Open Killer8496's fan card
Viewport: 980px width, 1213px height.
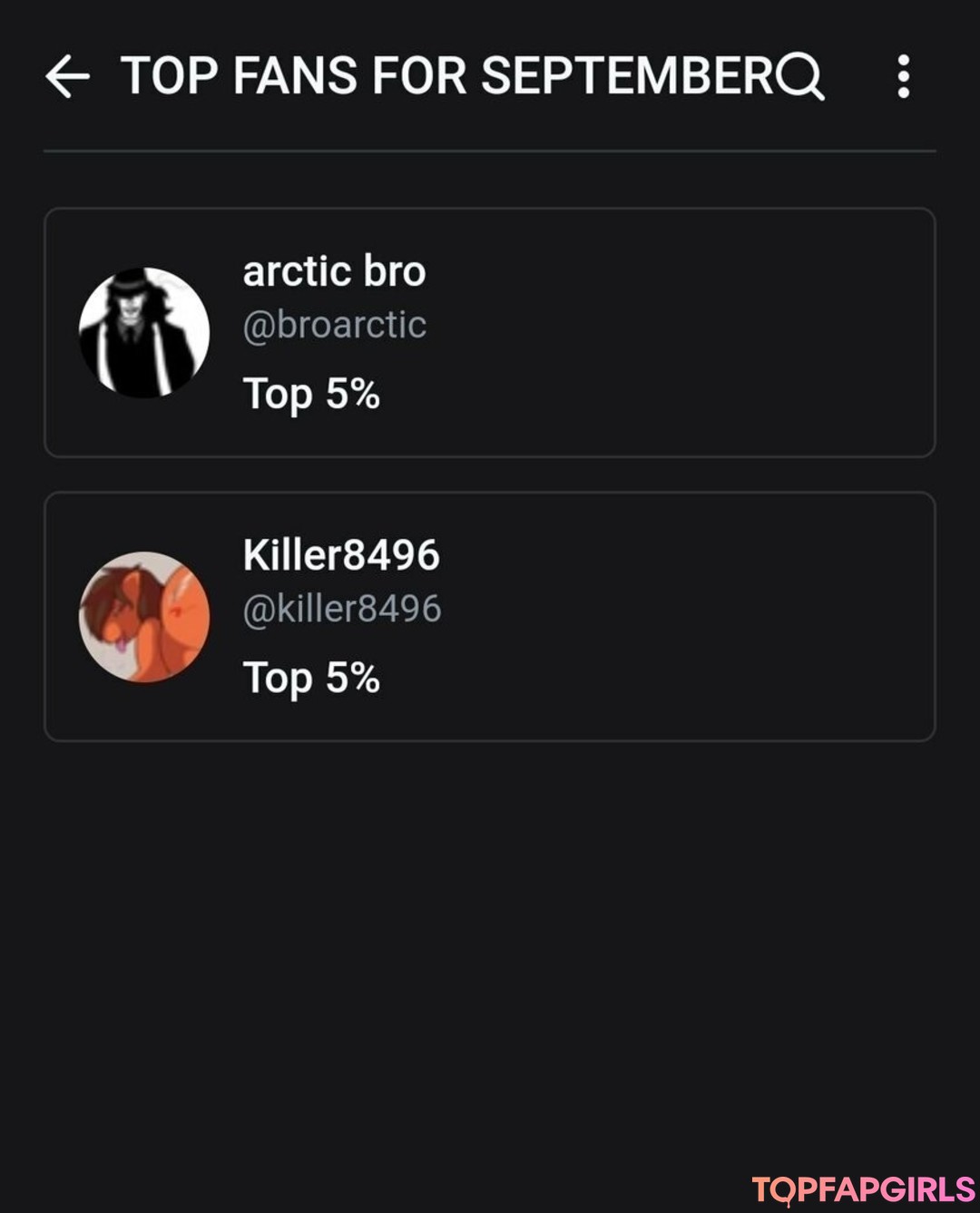[489, 616]
